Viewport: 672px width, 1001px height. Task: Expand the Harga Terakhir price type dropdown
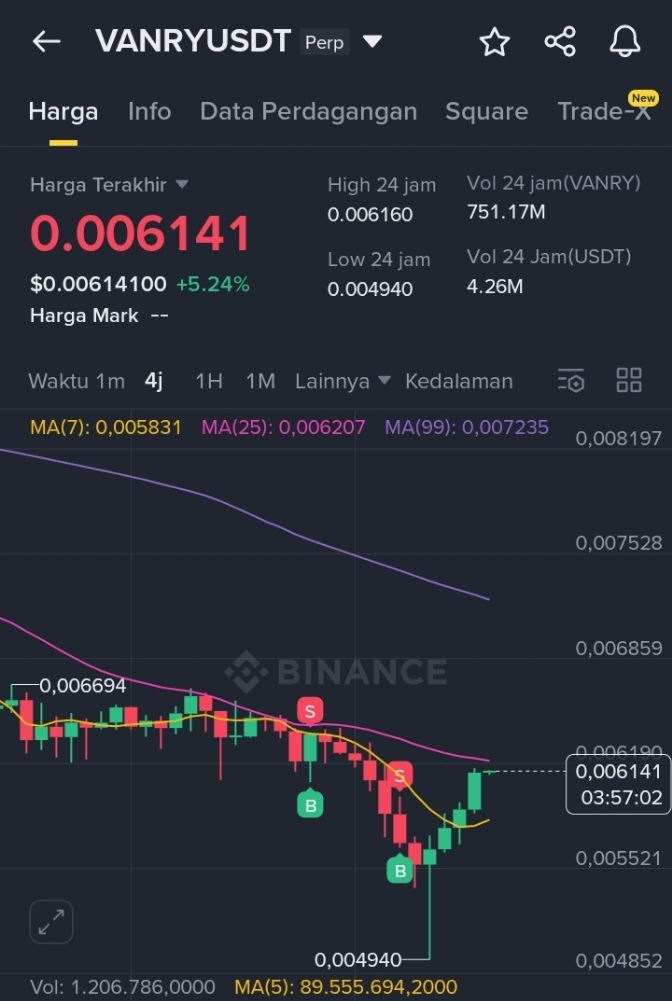182,185
